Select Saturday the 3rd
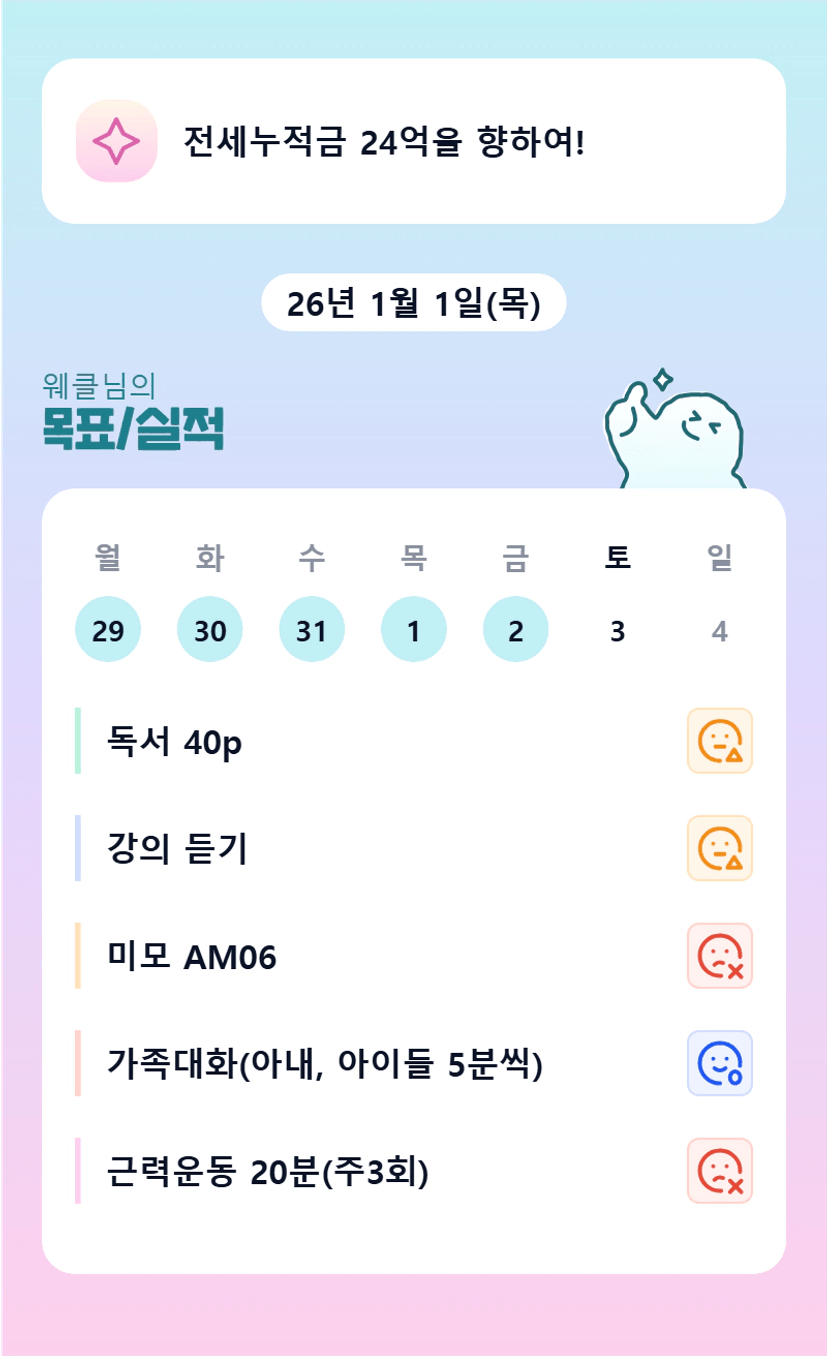 point(617,630)
